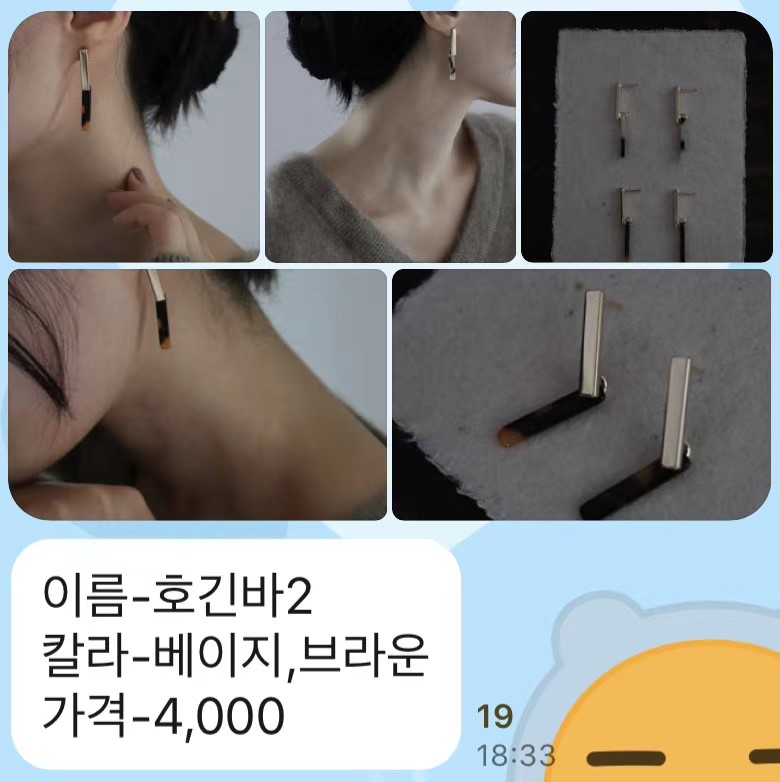Open the photo of woman in gray sweater

(x=390, y=136)
